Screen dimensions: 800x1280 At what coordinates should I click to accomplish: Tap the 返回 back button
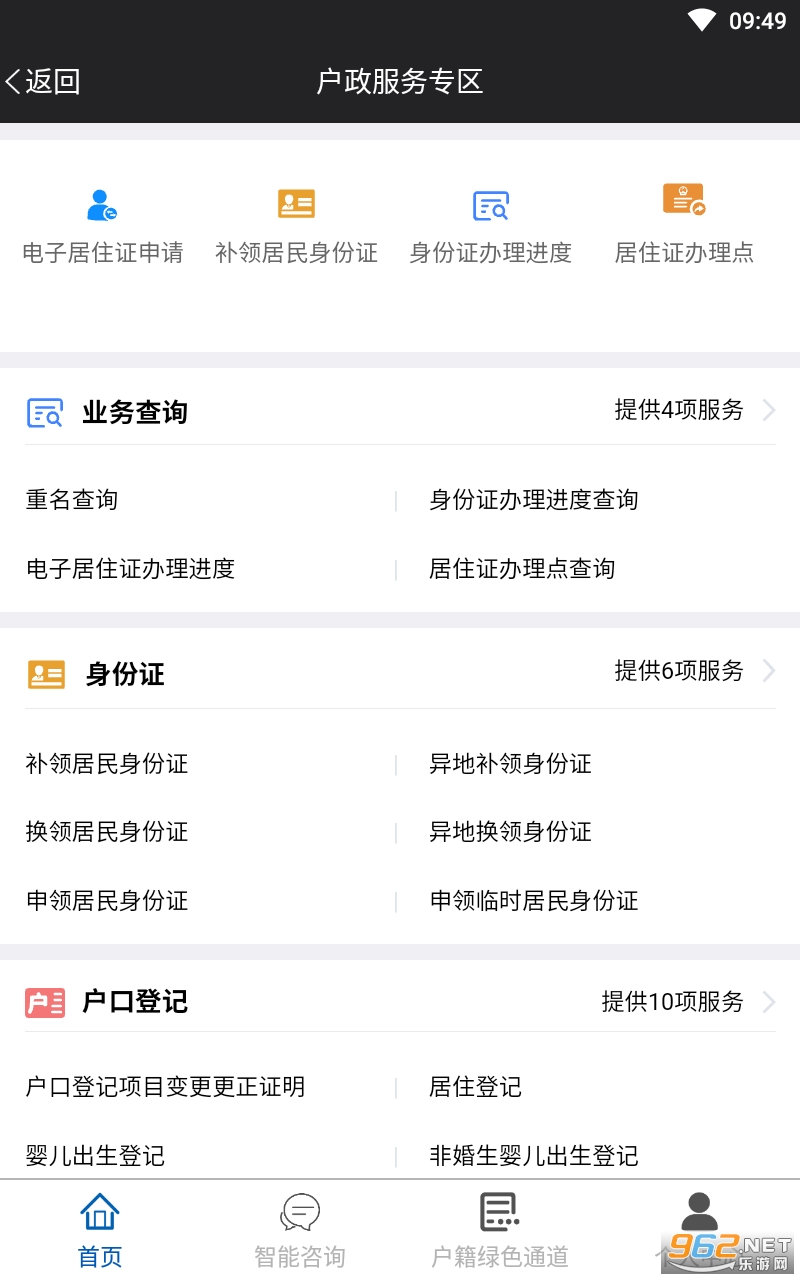pos(43,81)
